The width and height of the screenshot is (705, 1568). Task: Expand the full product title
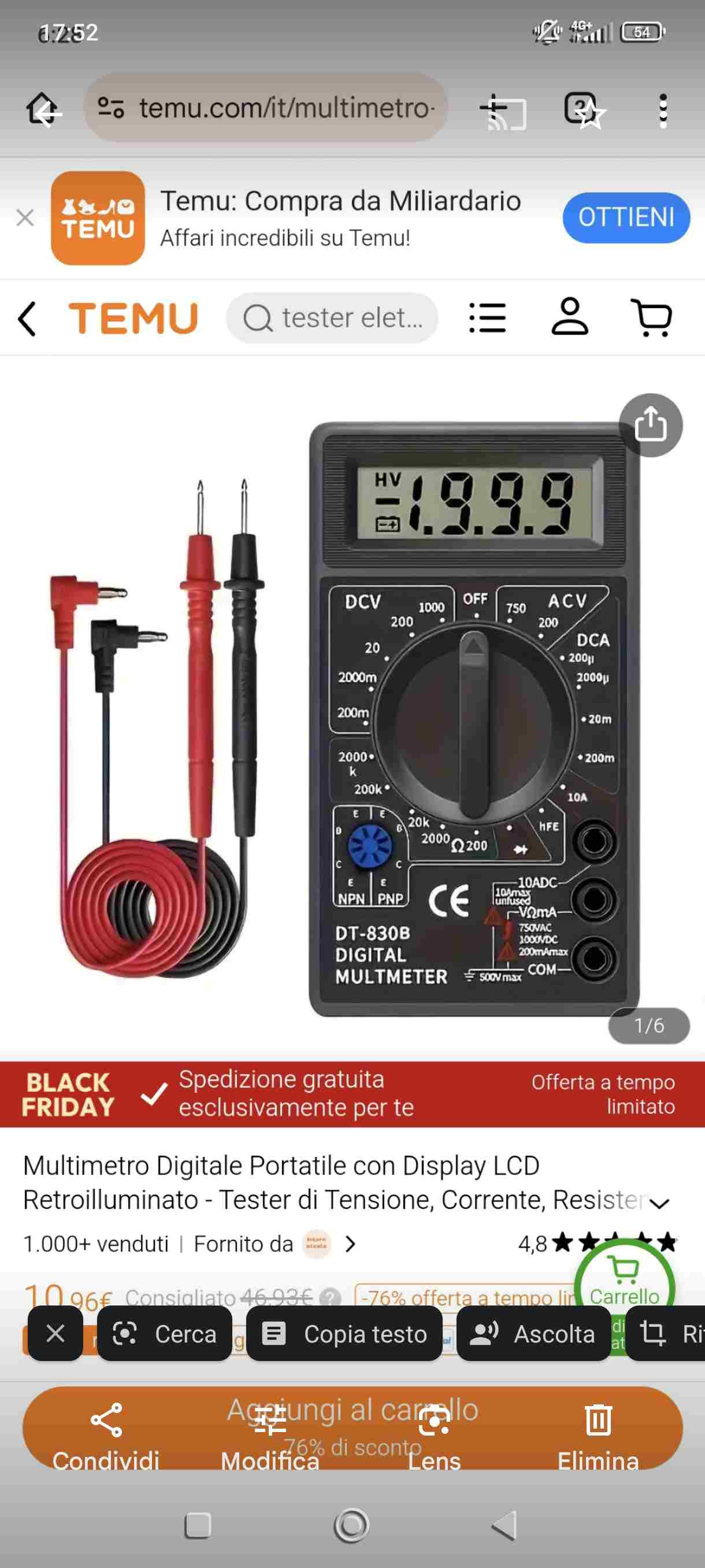click(x=659, y=1203)
